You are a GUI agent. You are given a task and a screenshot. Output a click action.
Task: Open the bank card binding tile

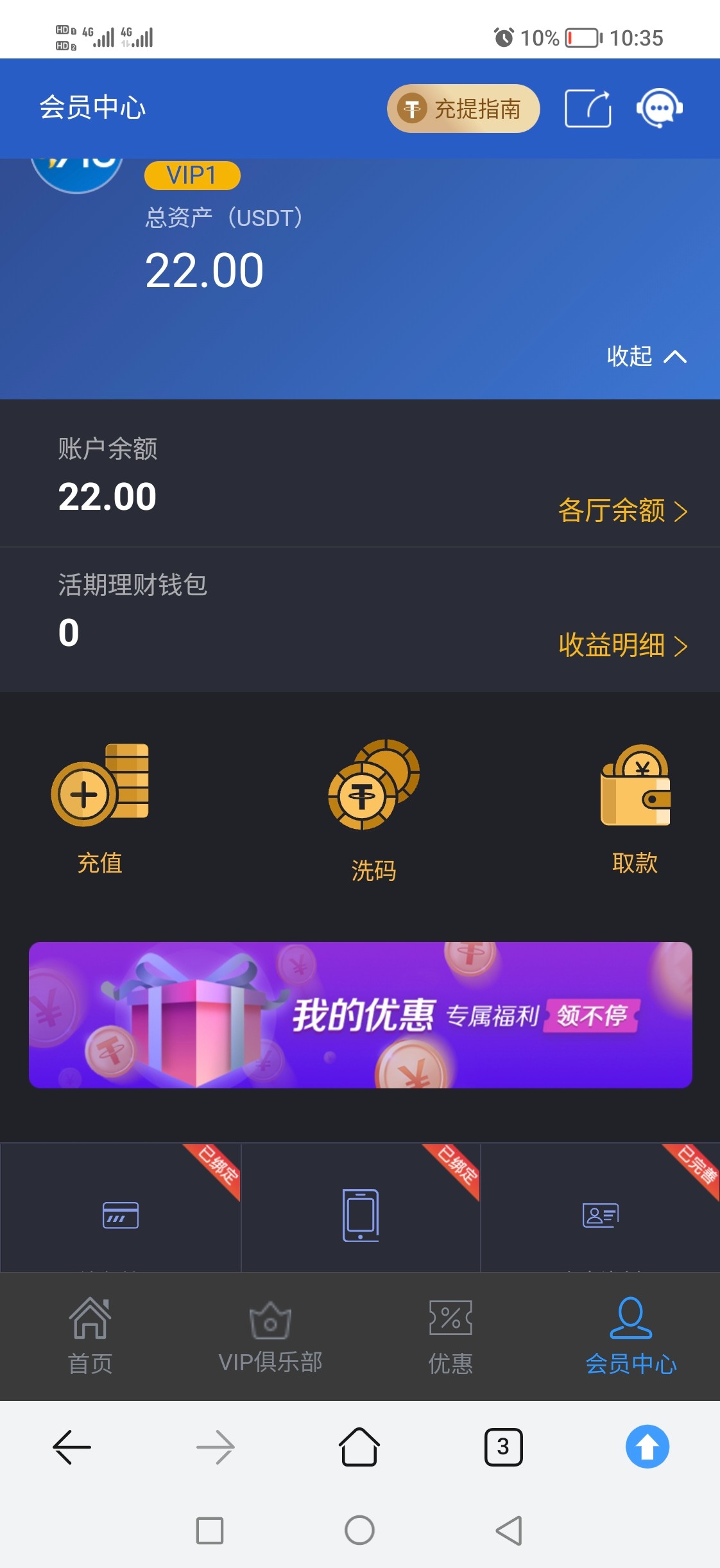click(121, 1214)
